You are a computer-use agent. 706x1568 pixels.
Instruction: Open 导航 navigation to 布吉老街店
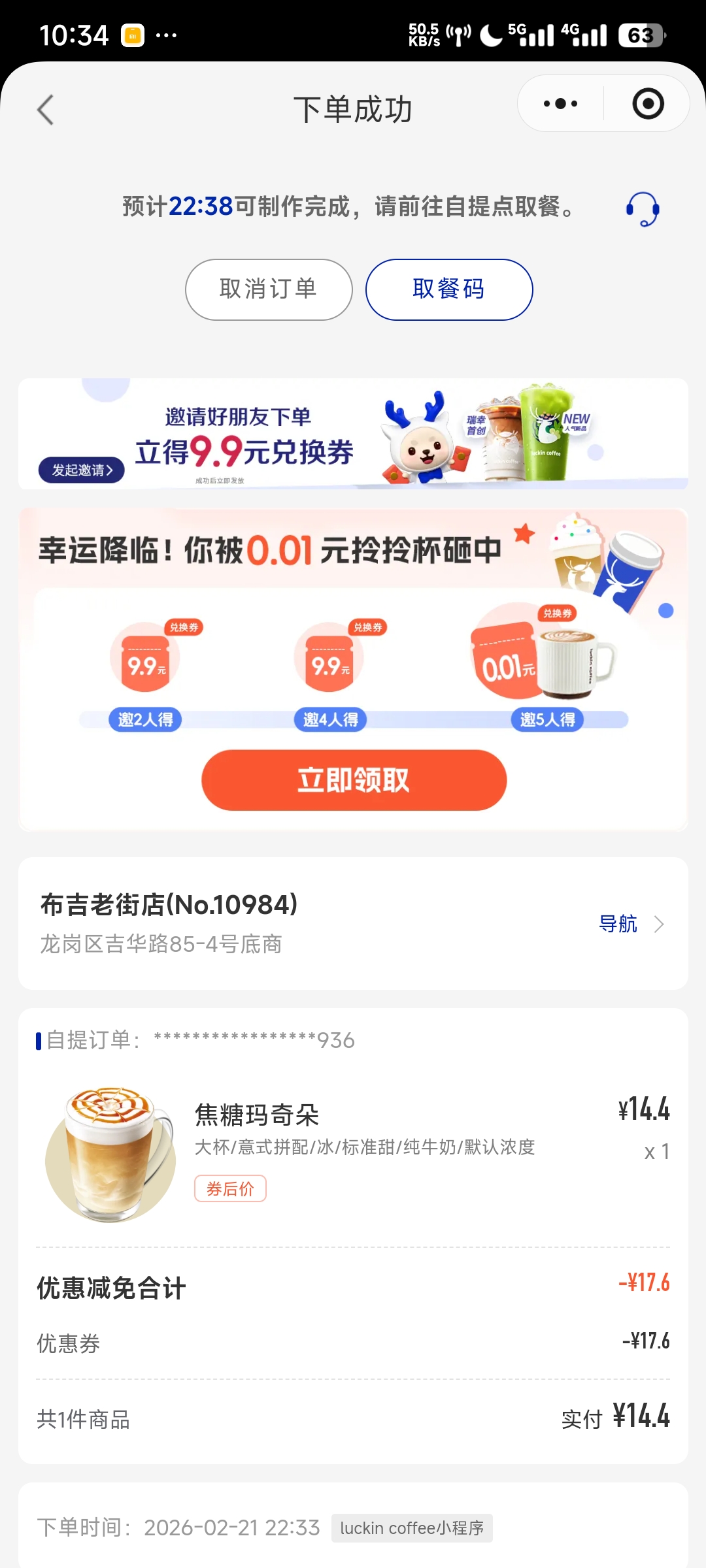click(x=630, y=924)
